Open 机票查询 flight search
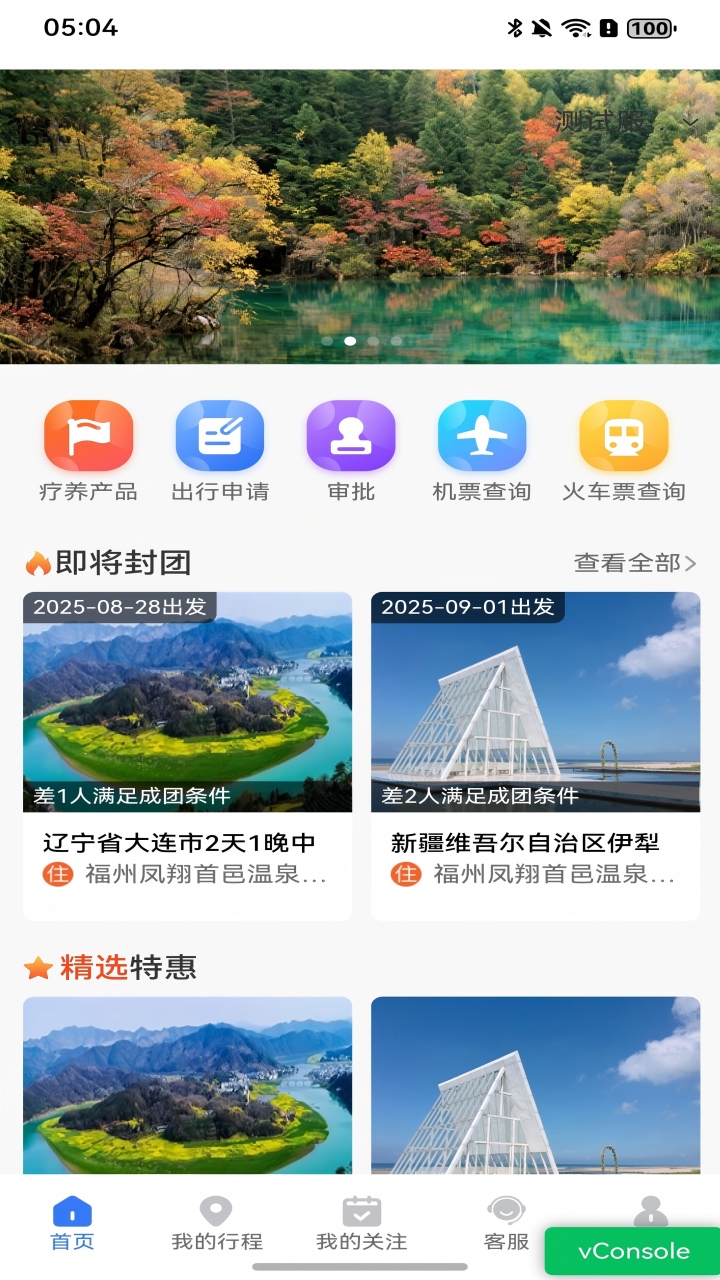 [481, 450]
